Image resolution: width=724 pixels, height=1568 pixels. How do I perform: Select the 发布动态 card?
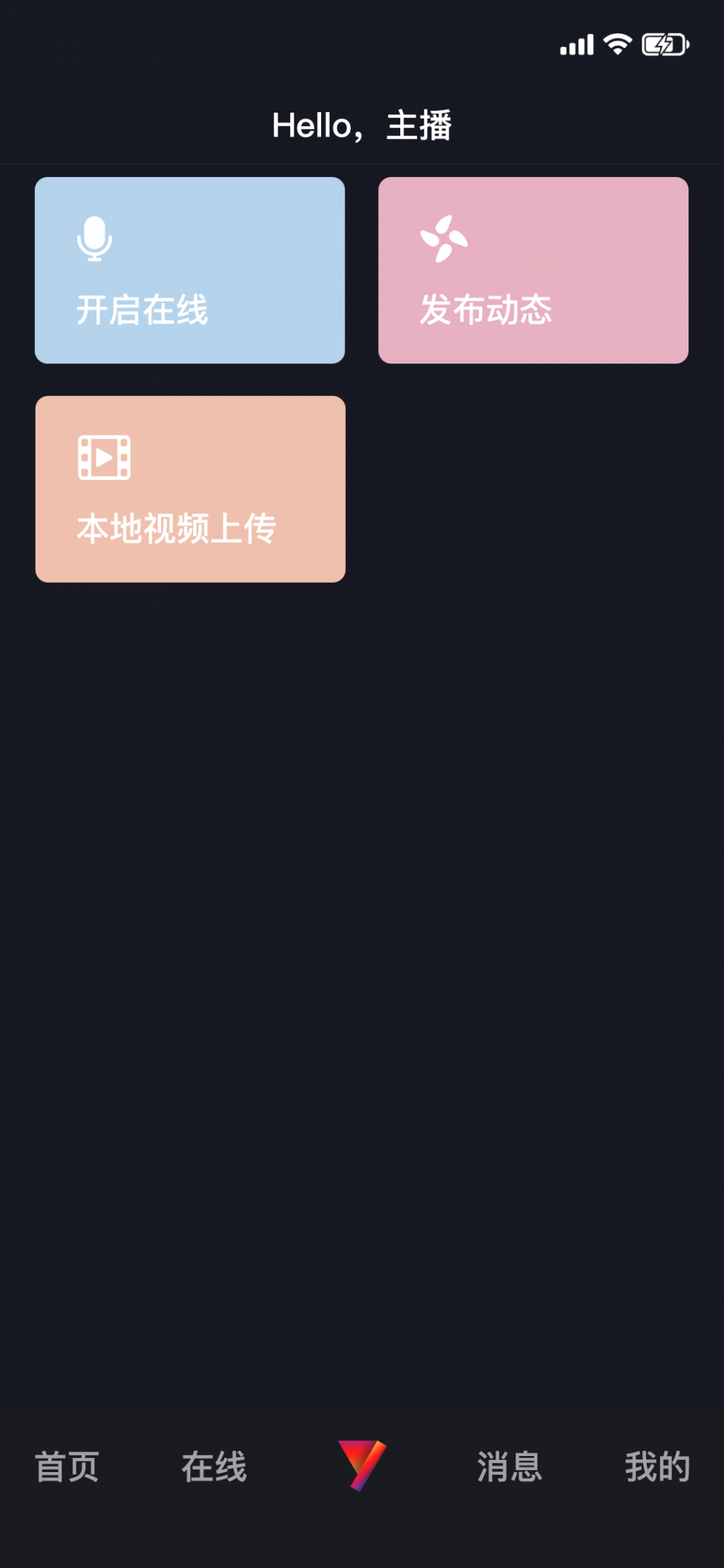click(533, 270)
